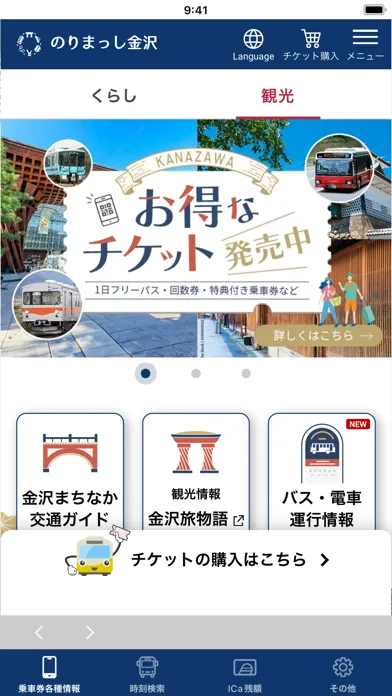Viewport: 392px width, 696px height.
Task: Switch to 時刻検索 in bottom navigation
Action: (x=147, y=674)
